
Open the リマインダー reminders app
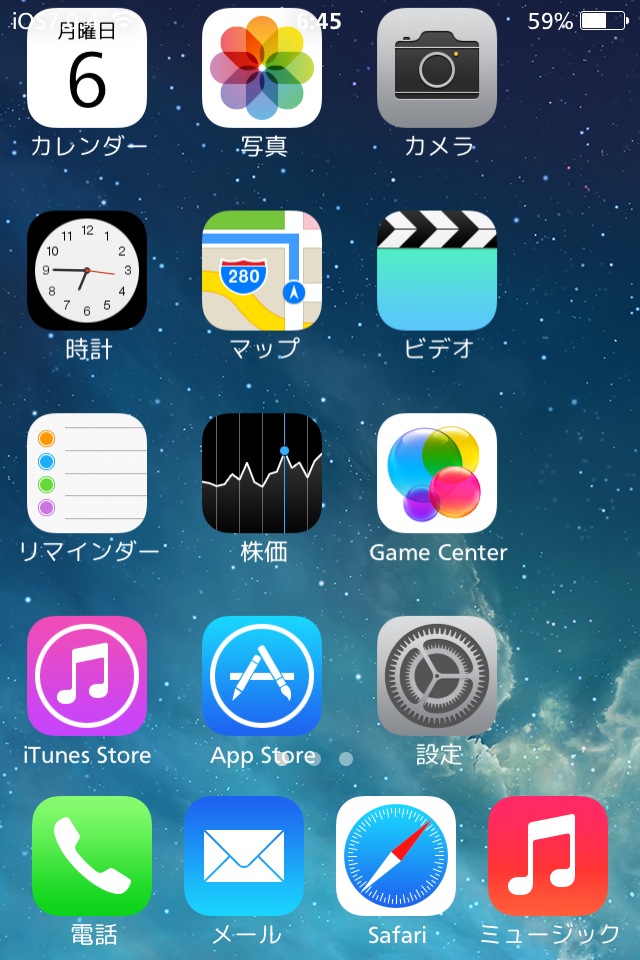pyautogui.click(x=87, y=473)
